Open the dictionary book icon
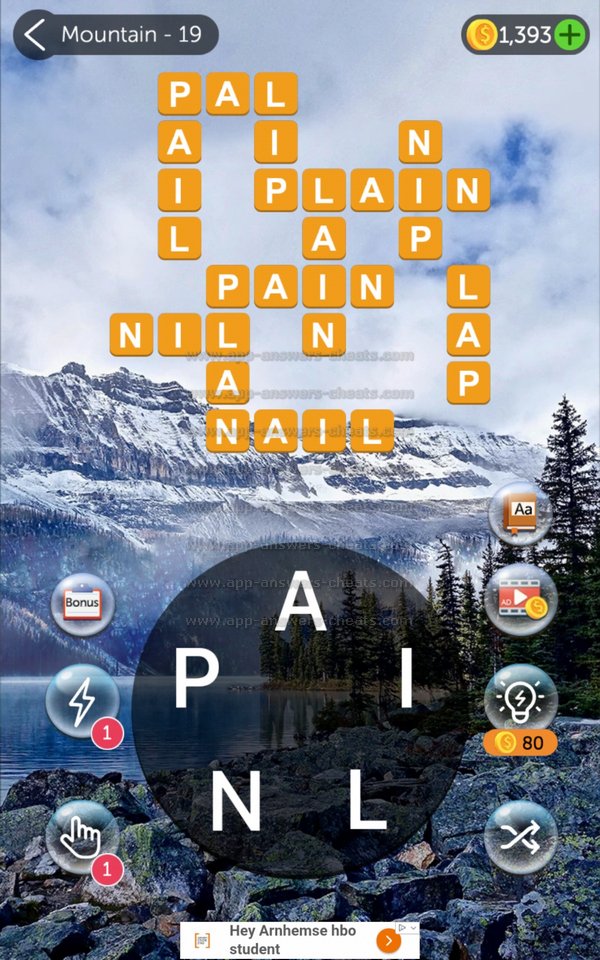600x960 pixels. pos(520,515)
